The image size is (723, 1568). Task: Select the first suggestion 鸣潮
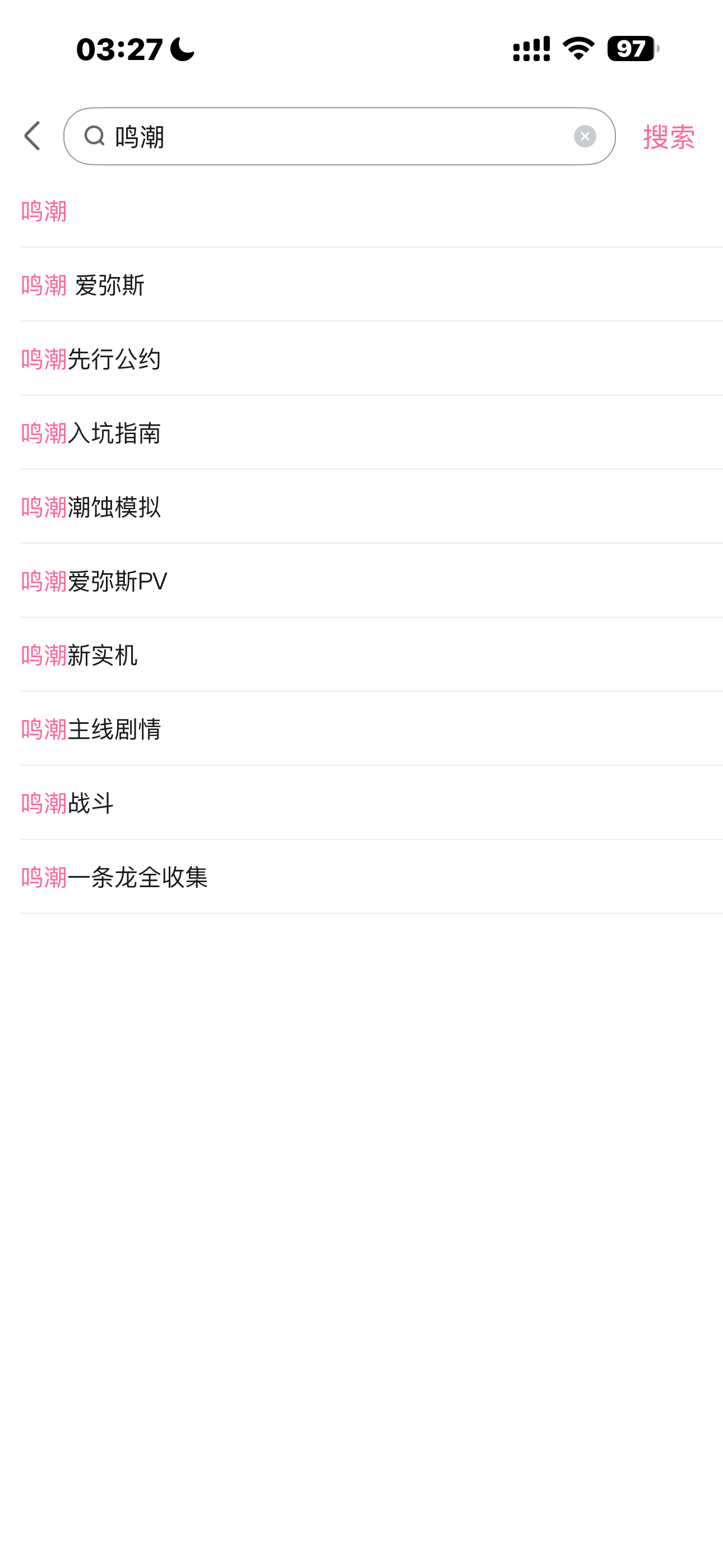coord(44,211)
